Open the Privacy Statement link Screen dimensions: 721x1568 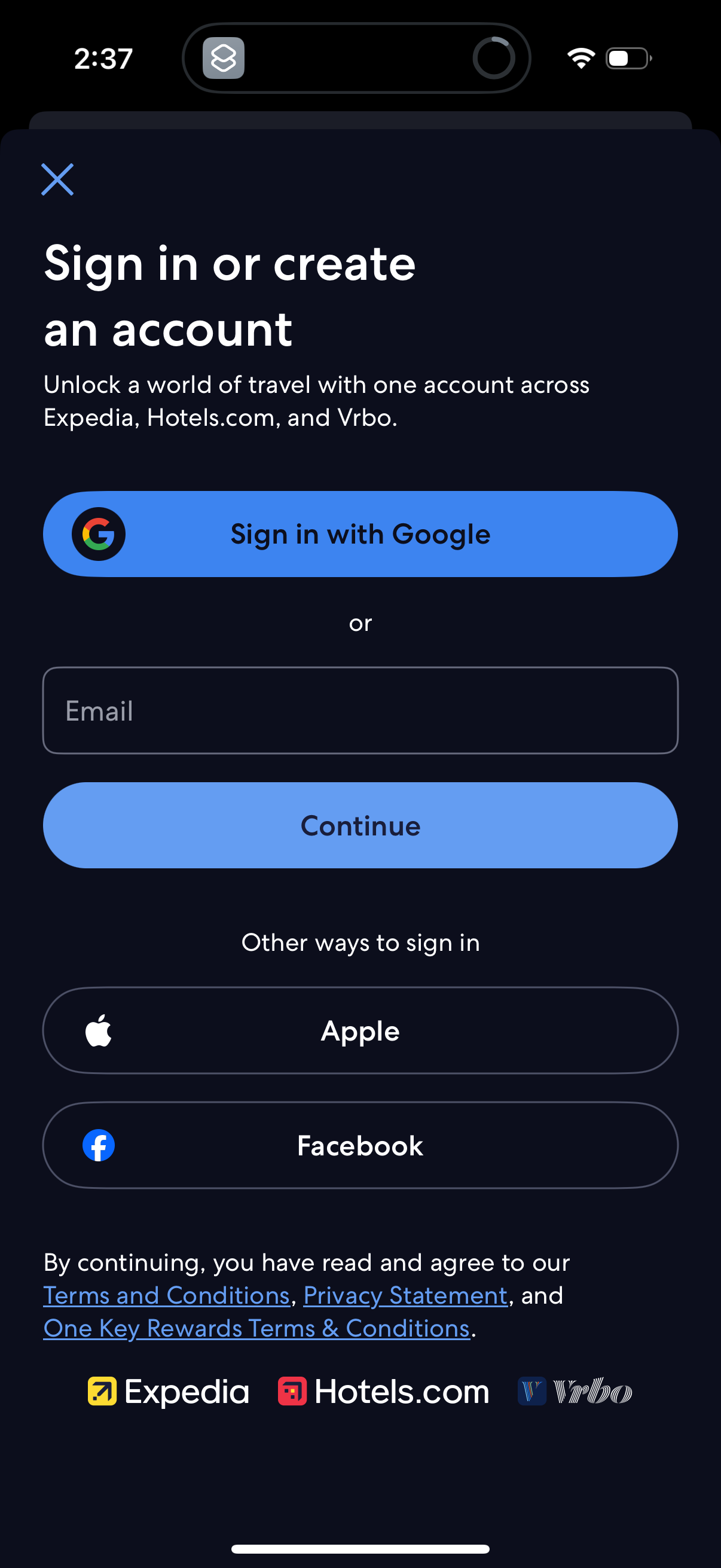(405, 1296)
